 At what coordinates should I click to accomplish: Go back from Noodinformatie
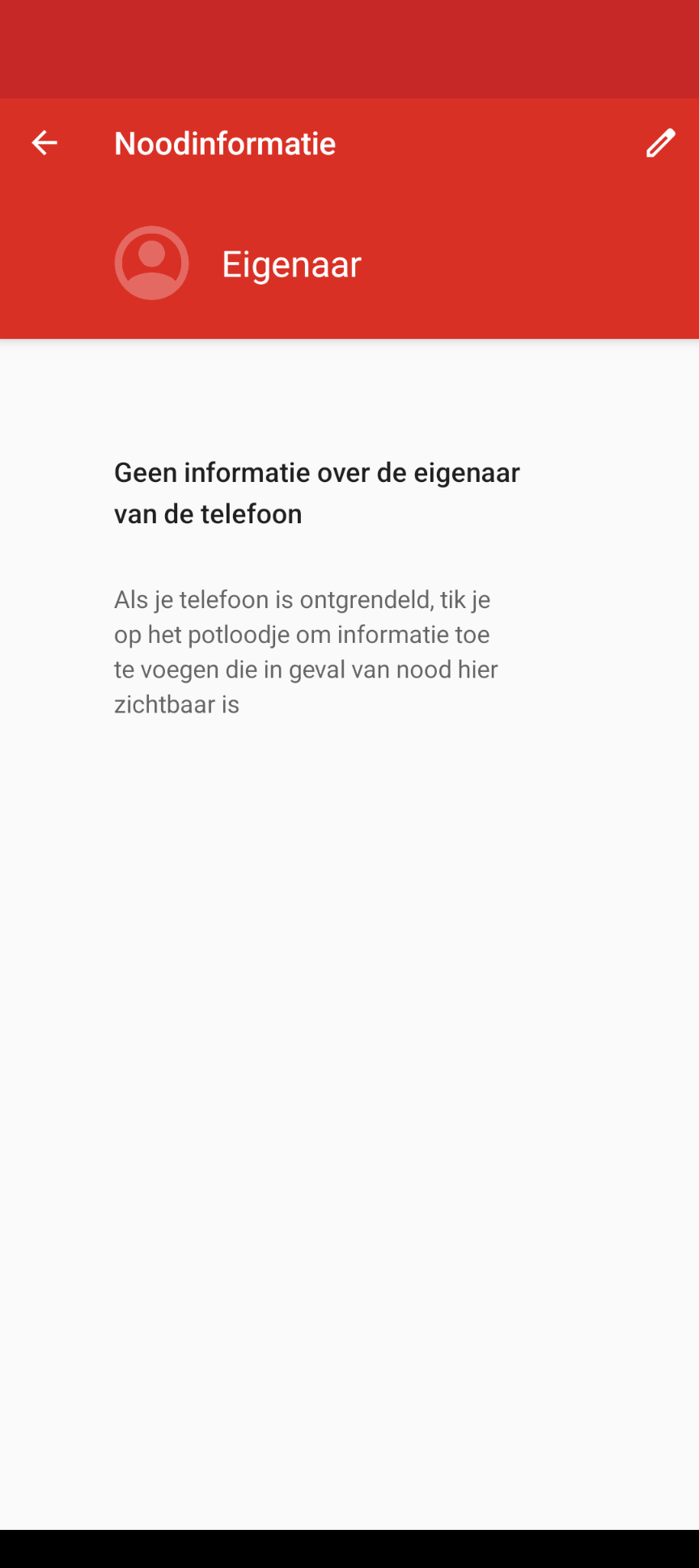[44, 143]
